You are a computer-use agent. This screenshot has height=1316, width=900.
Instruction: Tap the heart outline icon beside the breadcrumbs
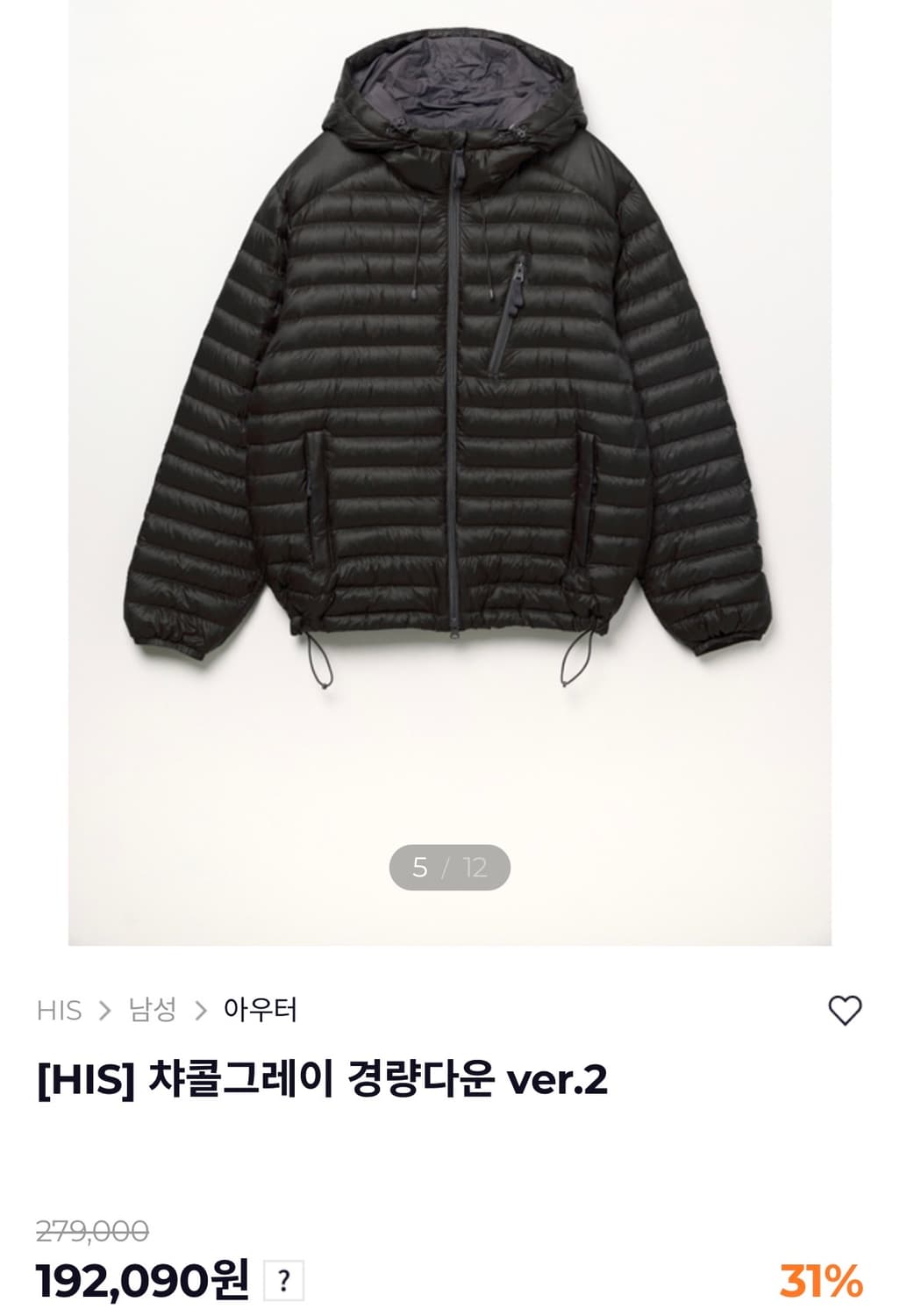(844, 1011)
